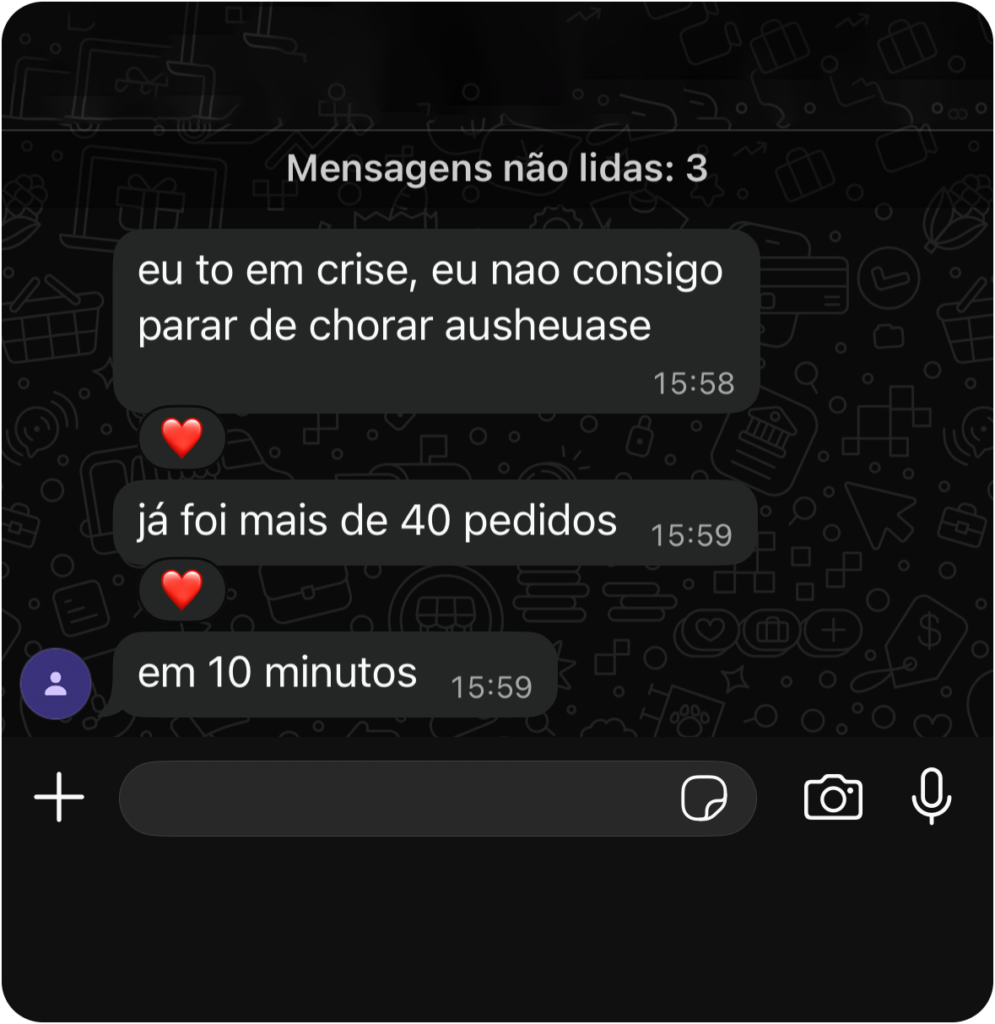Open the sender's profile avatar
Screen dimensions: 995x1024
[55, 684]
